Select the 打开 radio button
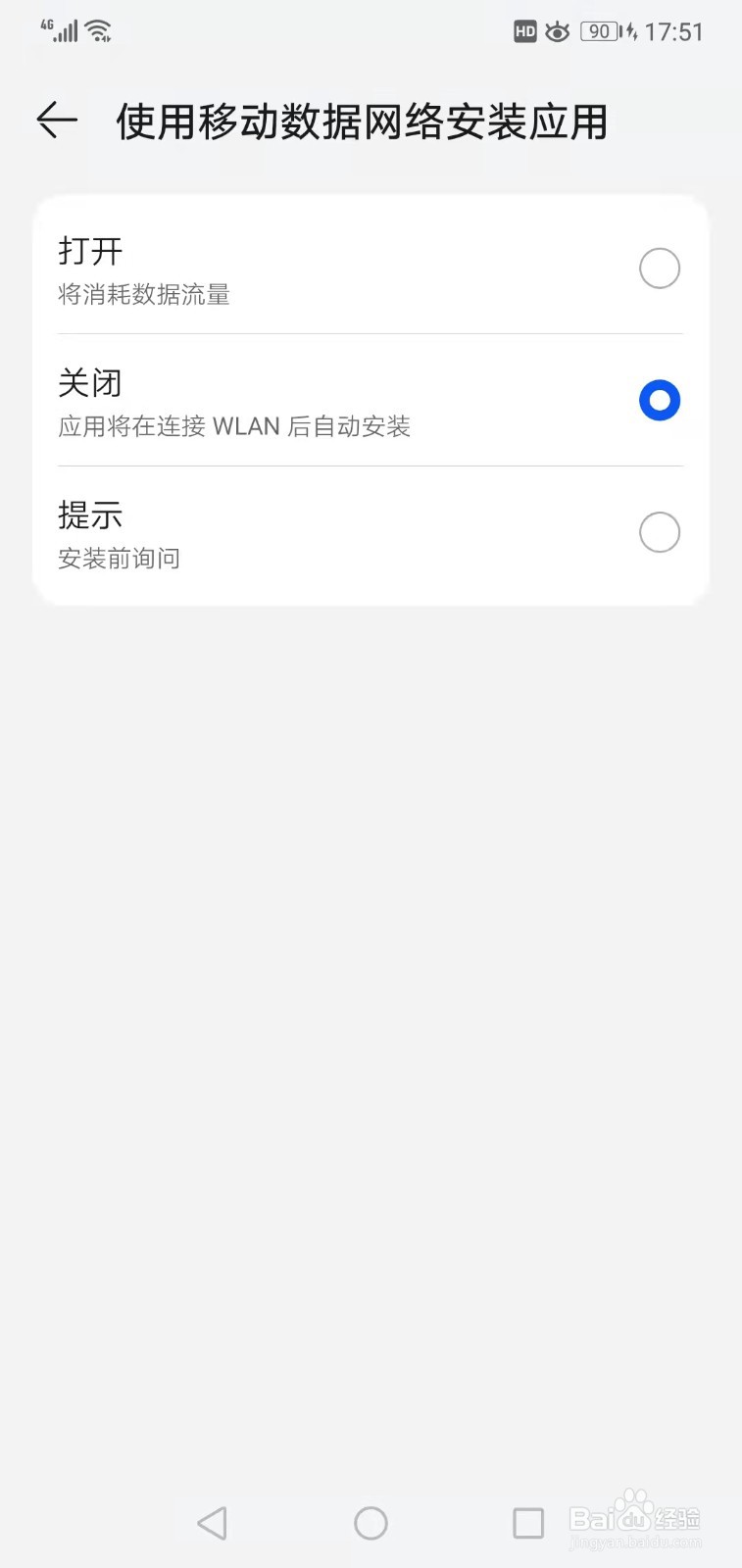742x1568 pixels. click(x=659, y=268)
